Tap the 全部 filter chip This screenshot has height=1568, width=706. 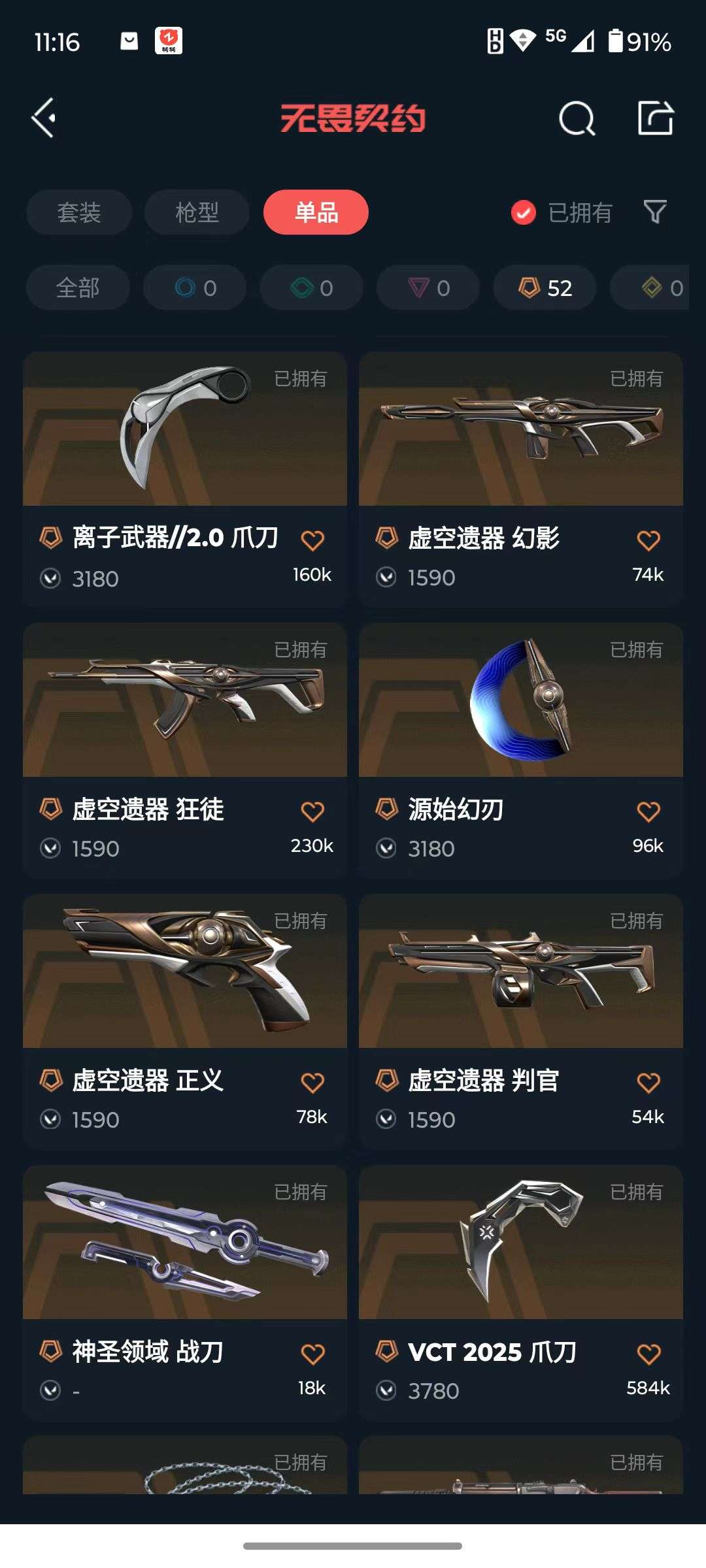tap(76, 287)
